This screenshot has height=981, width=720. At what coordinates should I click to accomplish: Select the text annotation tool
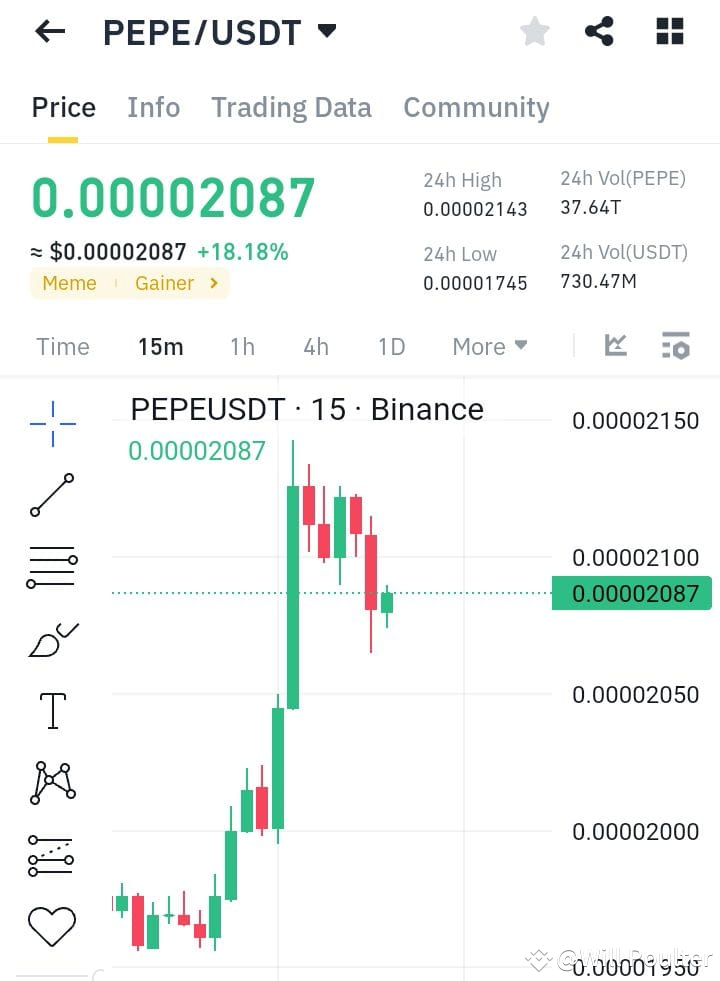(51, 711)
